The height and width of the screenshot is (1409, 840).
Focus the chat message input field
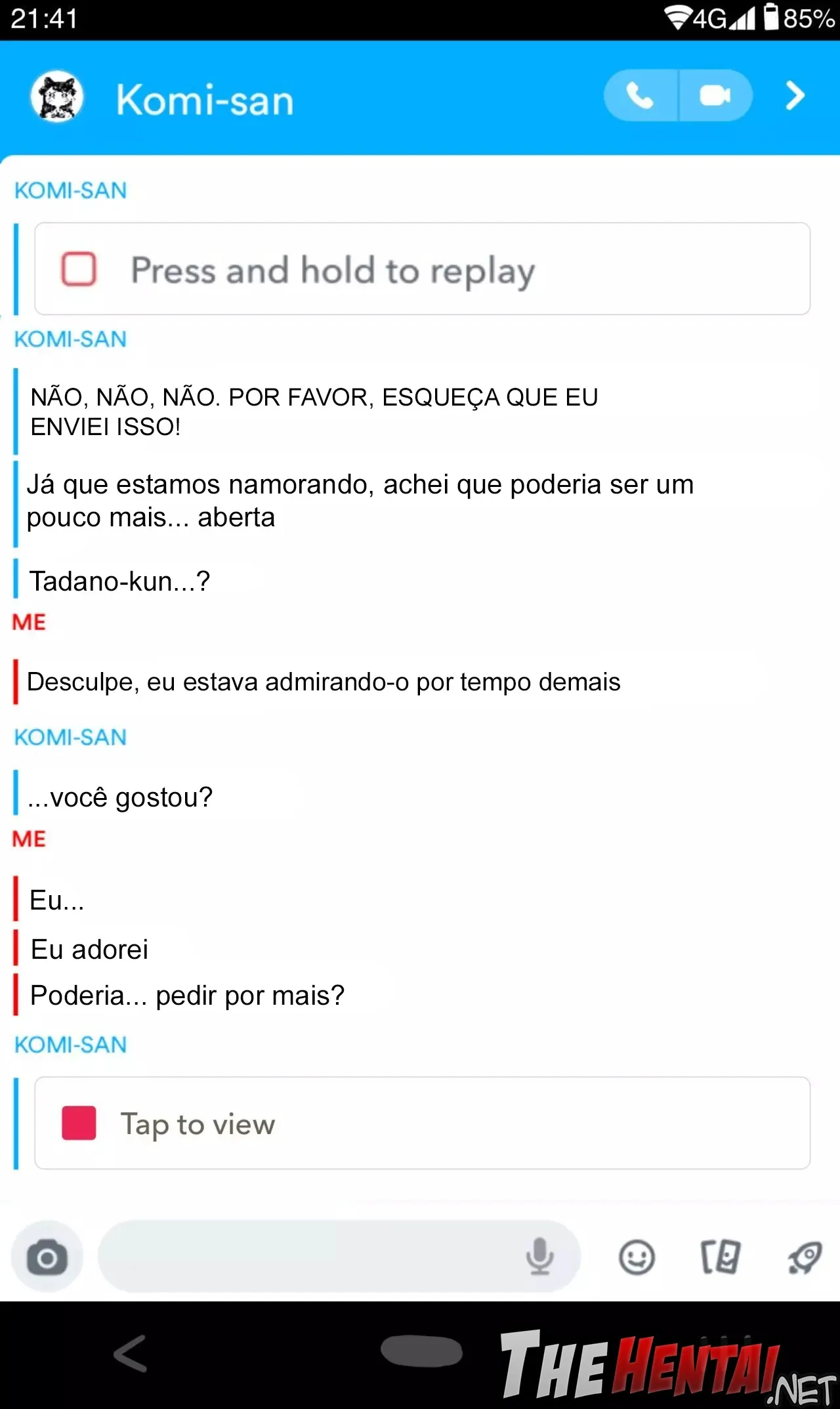[308, 1256]
